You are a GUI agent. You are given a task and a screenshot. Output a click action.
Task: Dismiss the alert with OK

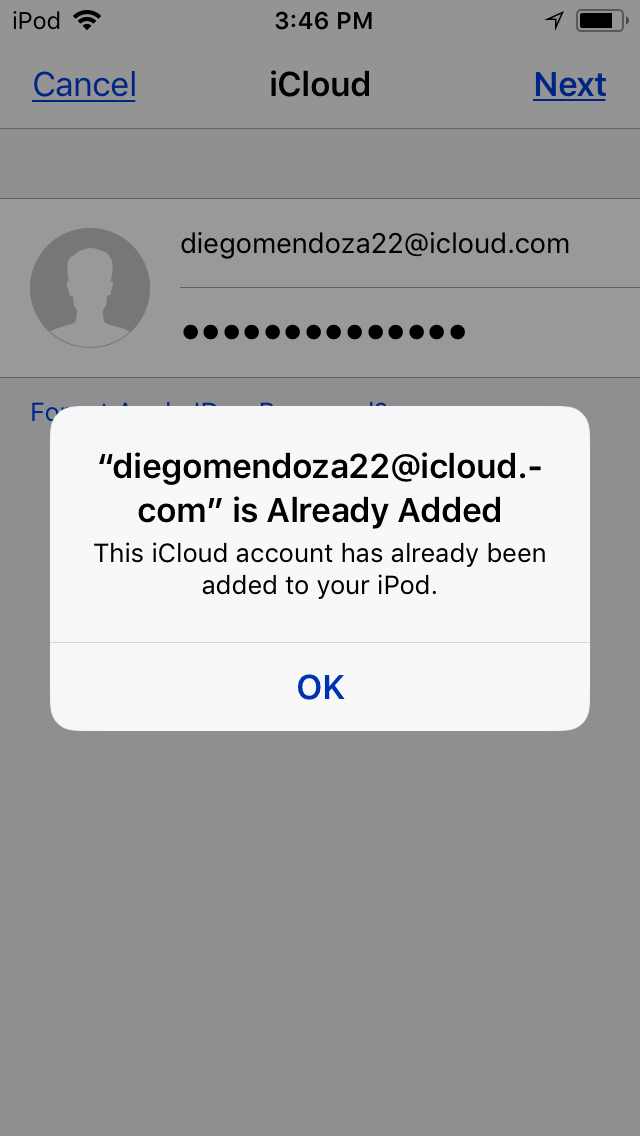[x=320, y=687]
